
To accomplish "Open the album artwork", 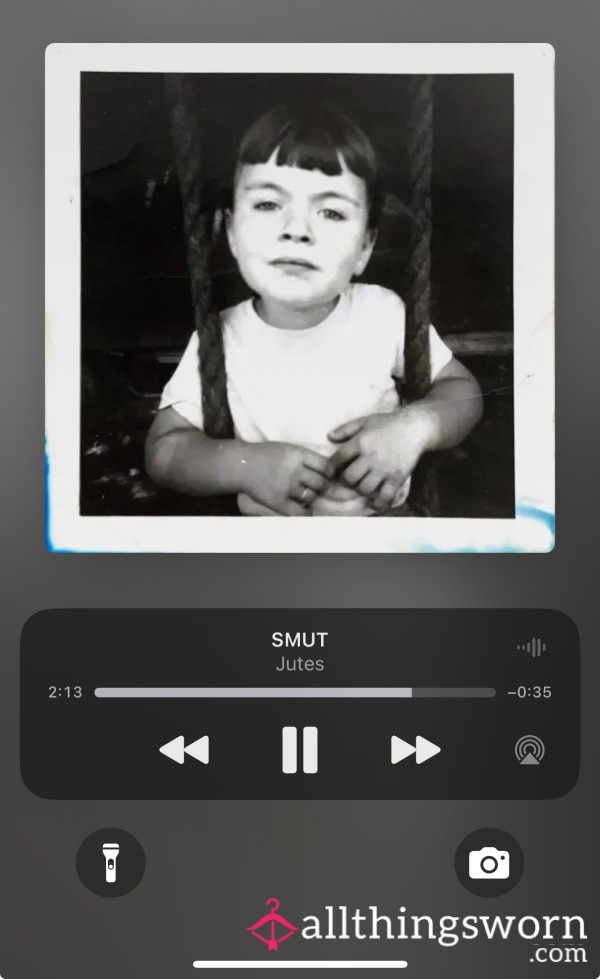I will [300, 298].
